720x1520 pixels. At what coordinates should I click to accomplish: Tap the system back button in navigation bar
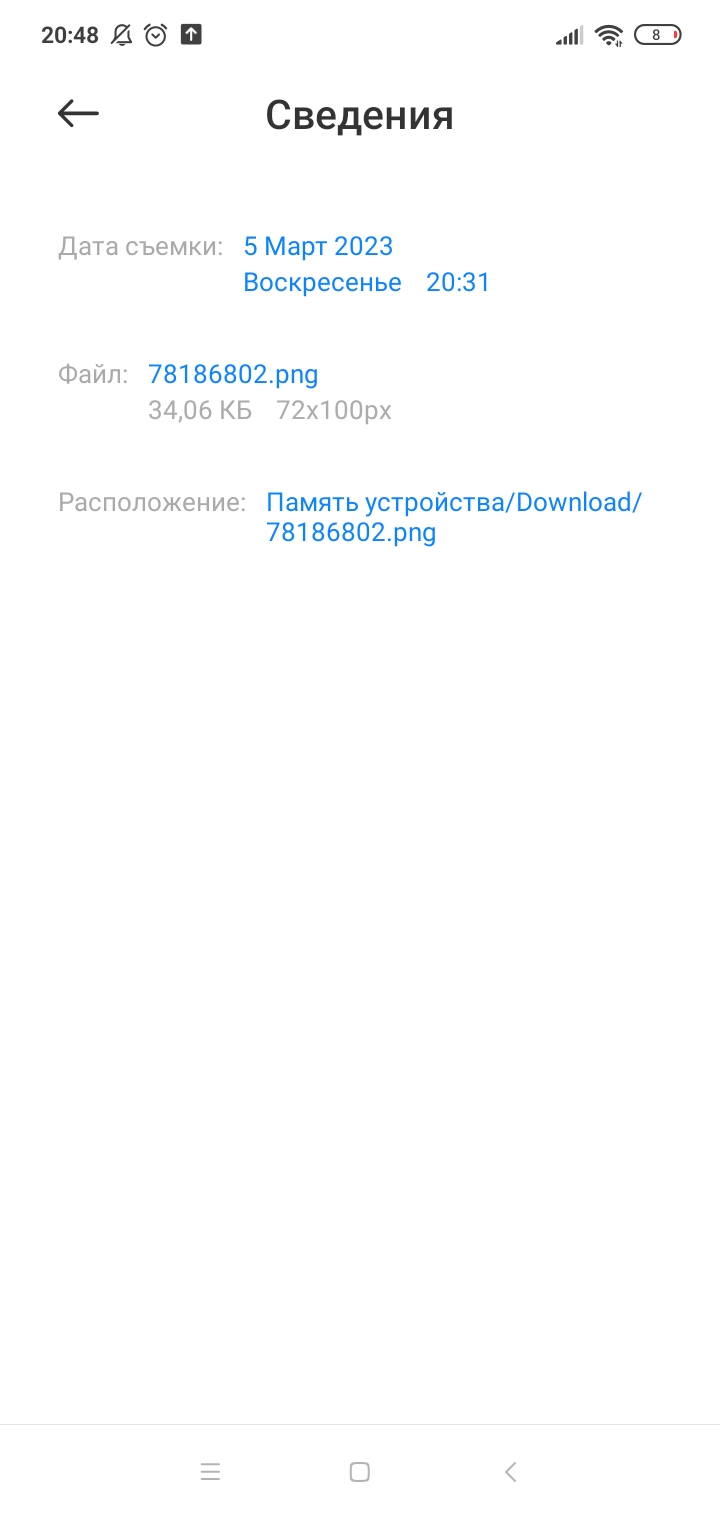(x=510, y=1472)
